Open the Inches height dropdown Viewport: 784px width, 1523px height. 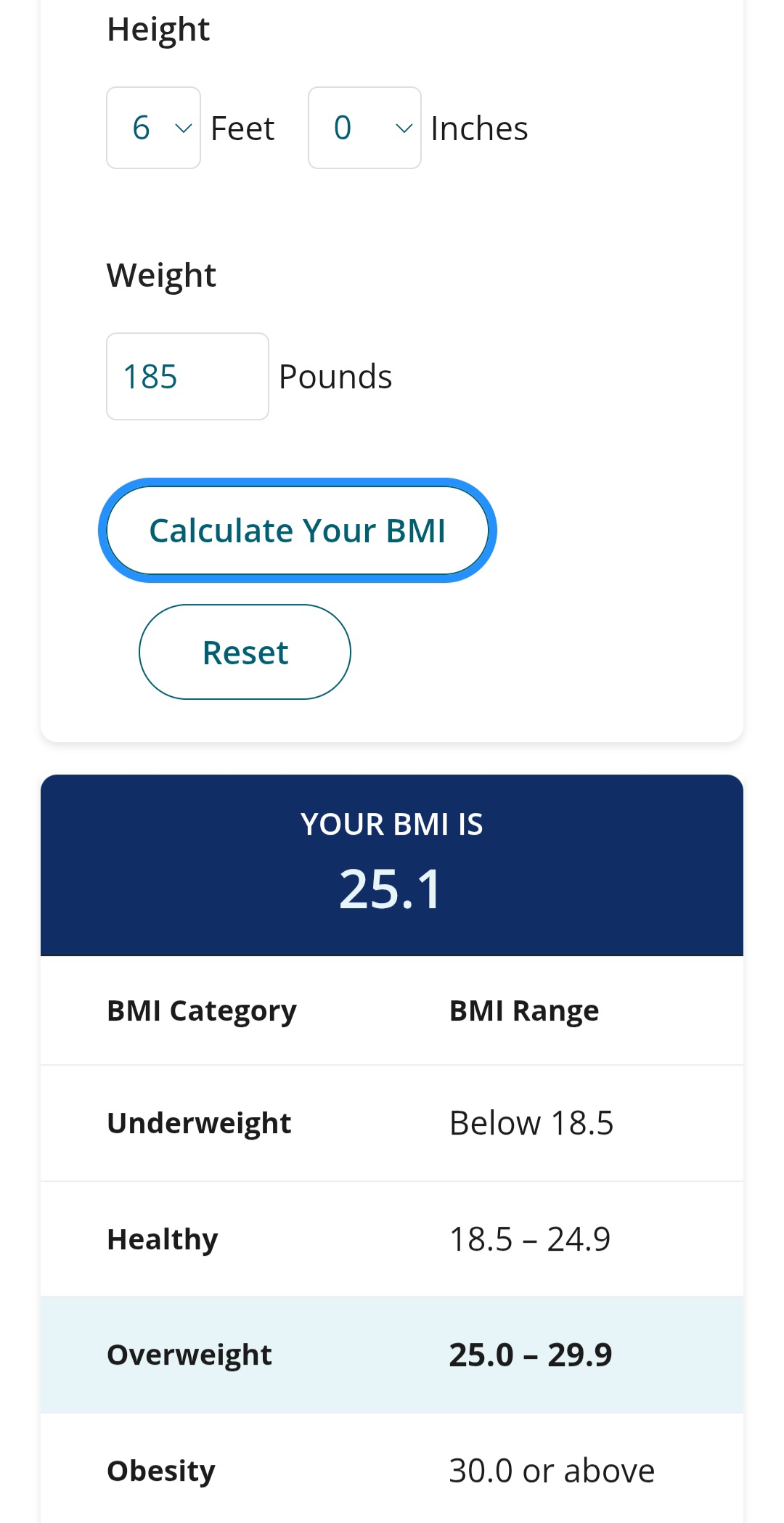(x=364, y=128)
